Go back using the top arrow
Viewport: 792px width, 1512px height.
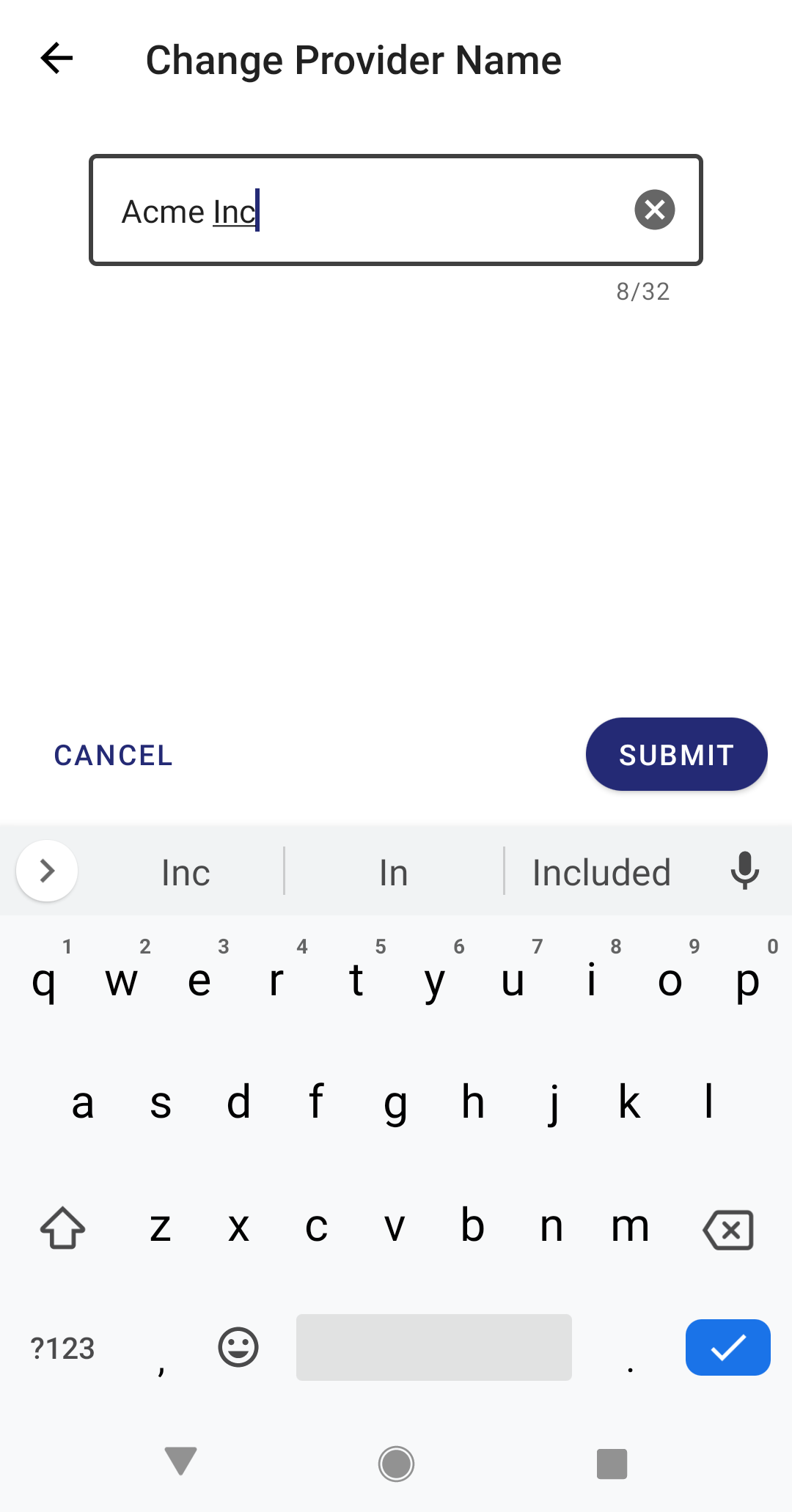tap(56, 59)
